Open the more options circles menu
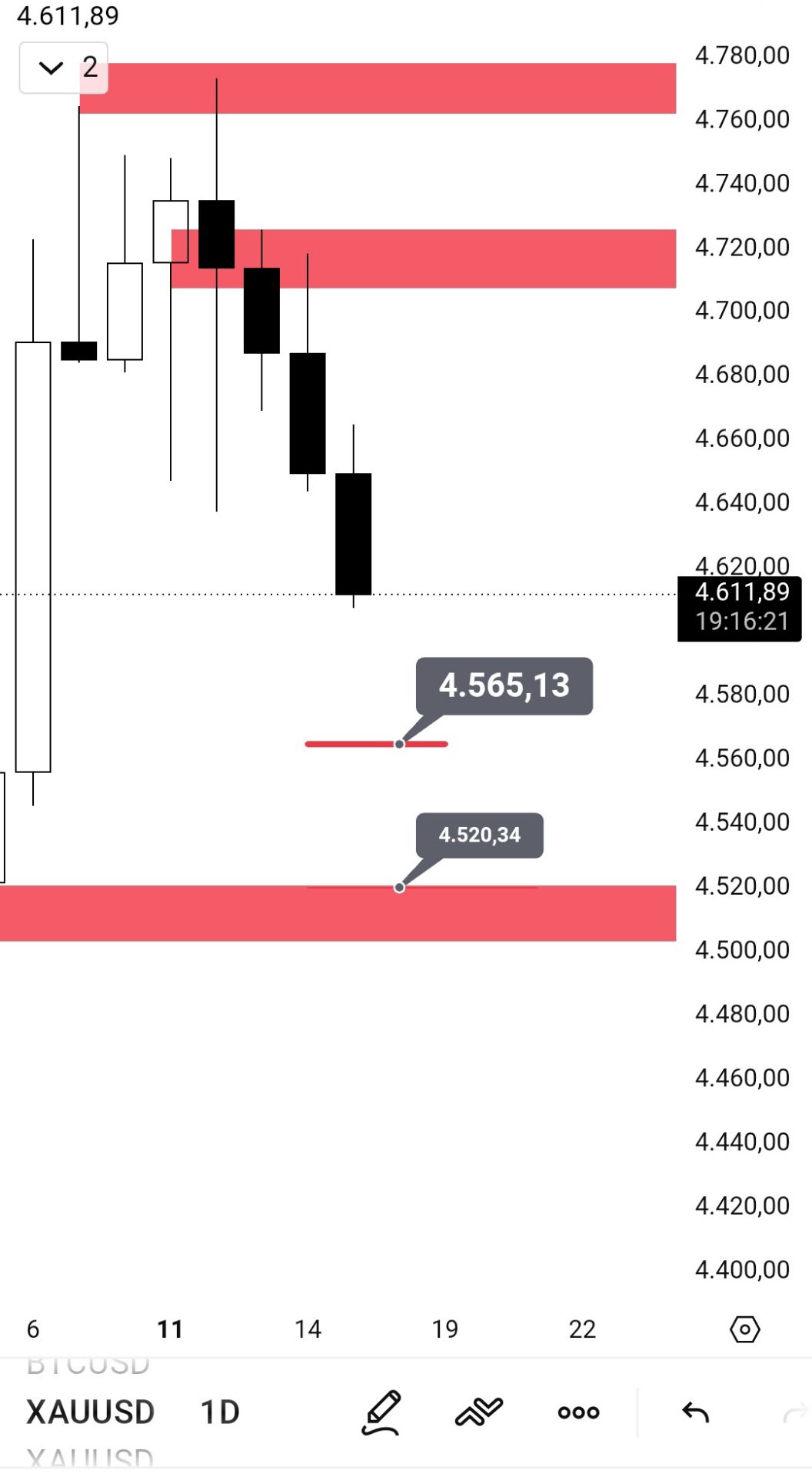Image resolution: width=812 pixels, height=1477 pixels. (579, 1412)
